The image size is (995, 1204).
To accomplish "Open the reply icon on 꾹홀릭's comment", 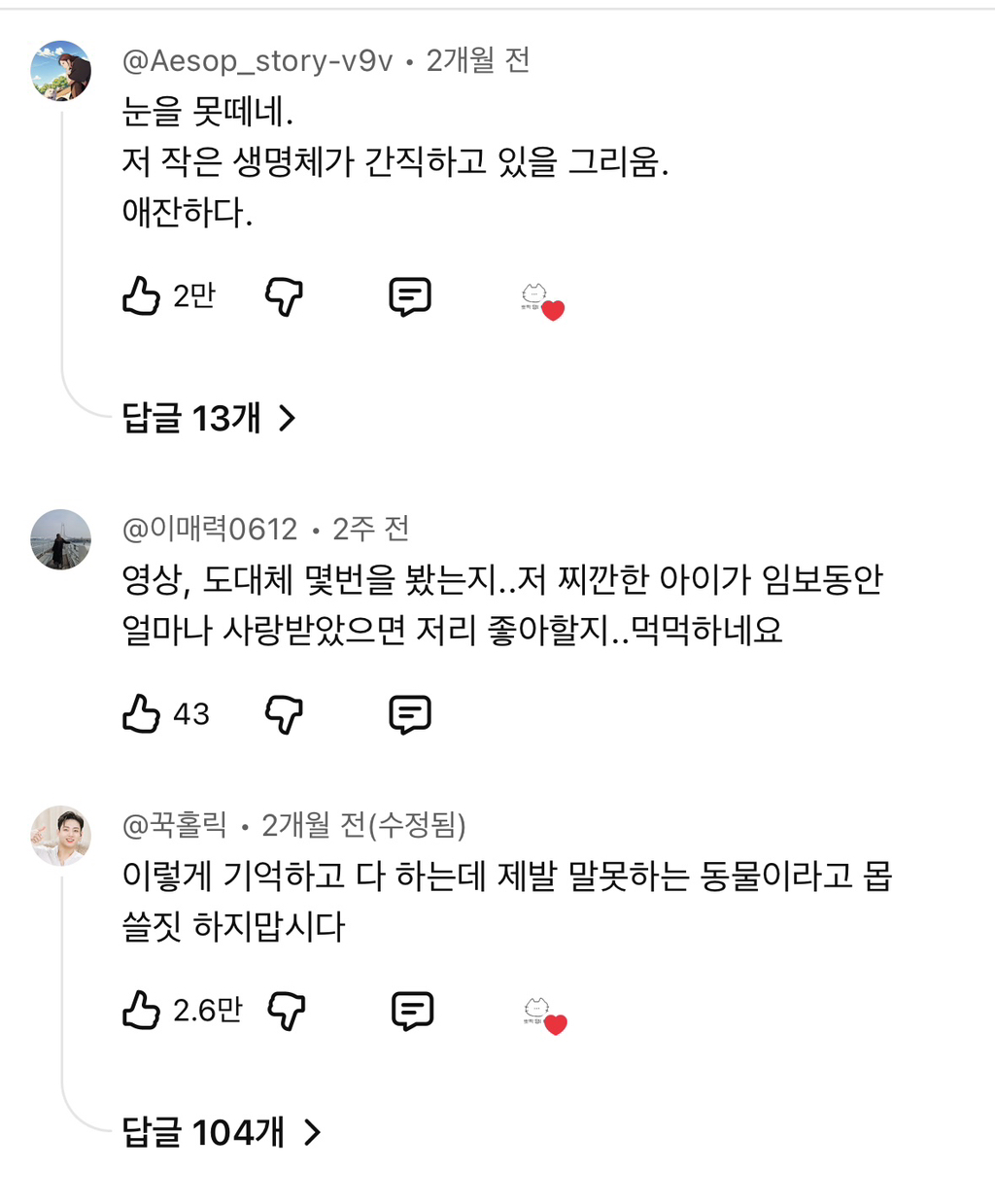I will pyautogui.click(x=412, y=1011).
